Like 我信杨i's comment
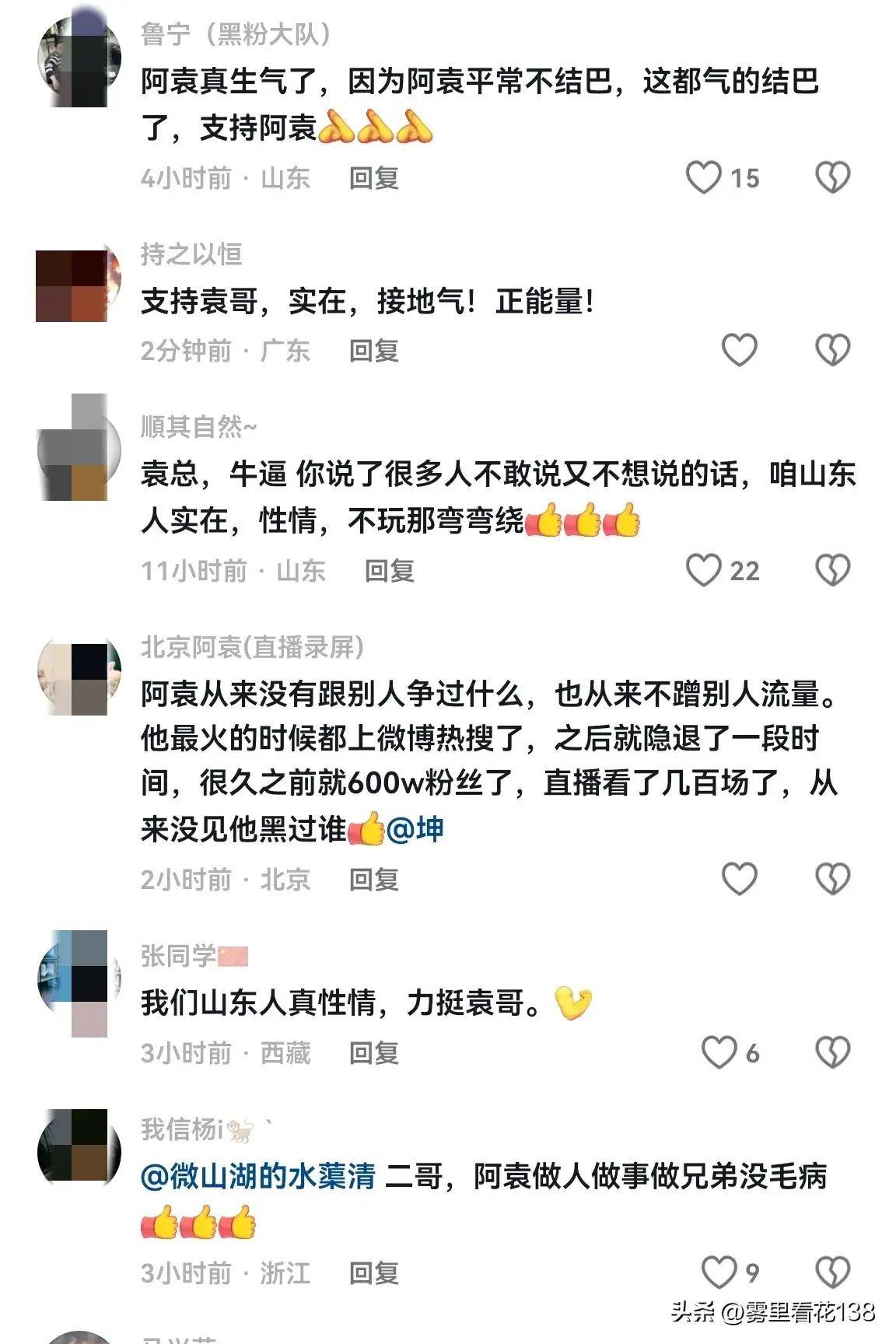The width and height of the screenshot is (896, 1344). point(719,1272)
